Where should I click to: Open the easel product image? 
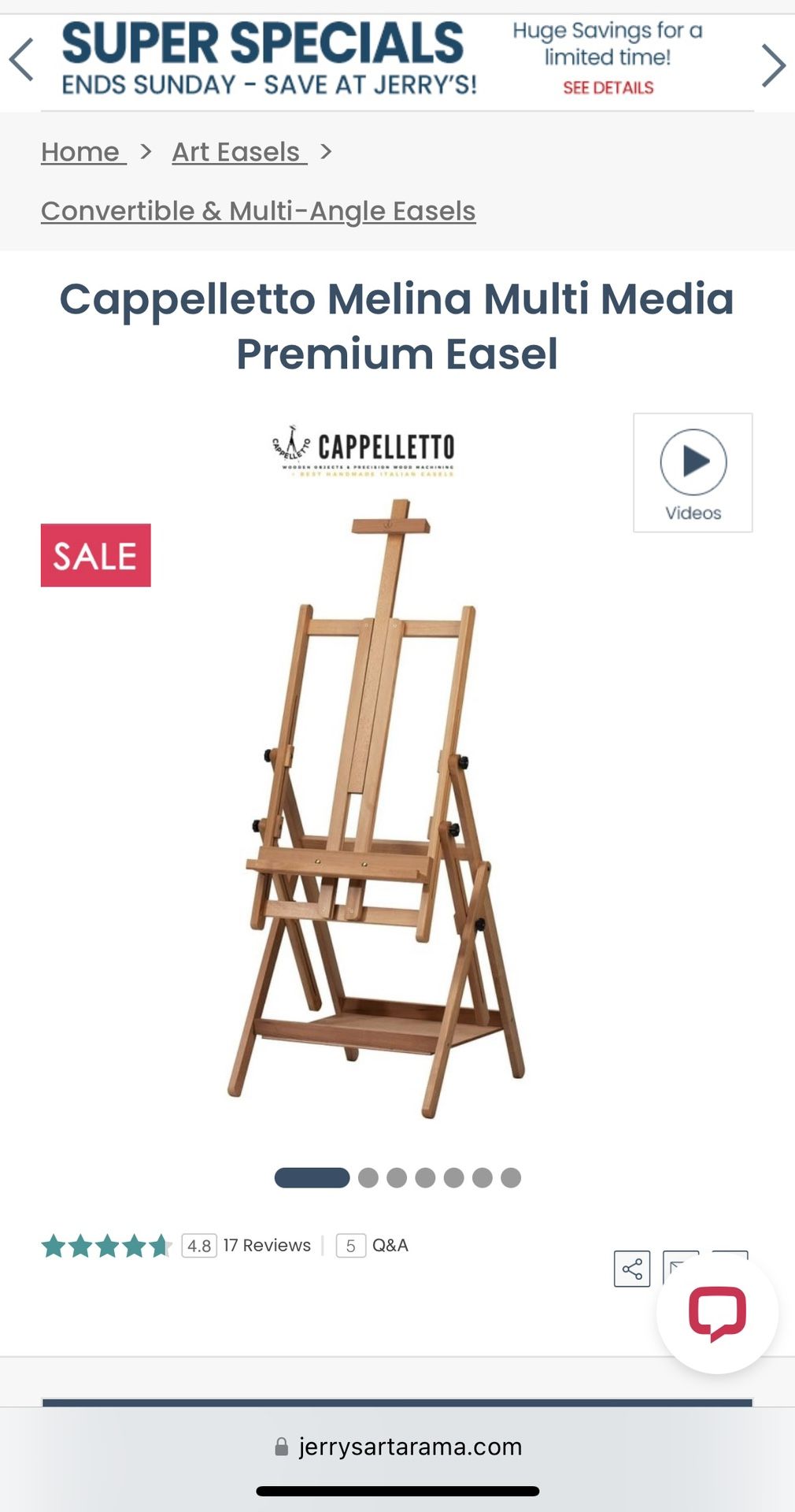375,807
